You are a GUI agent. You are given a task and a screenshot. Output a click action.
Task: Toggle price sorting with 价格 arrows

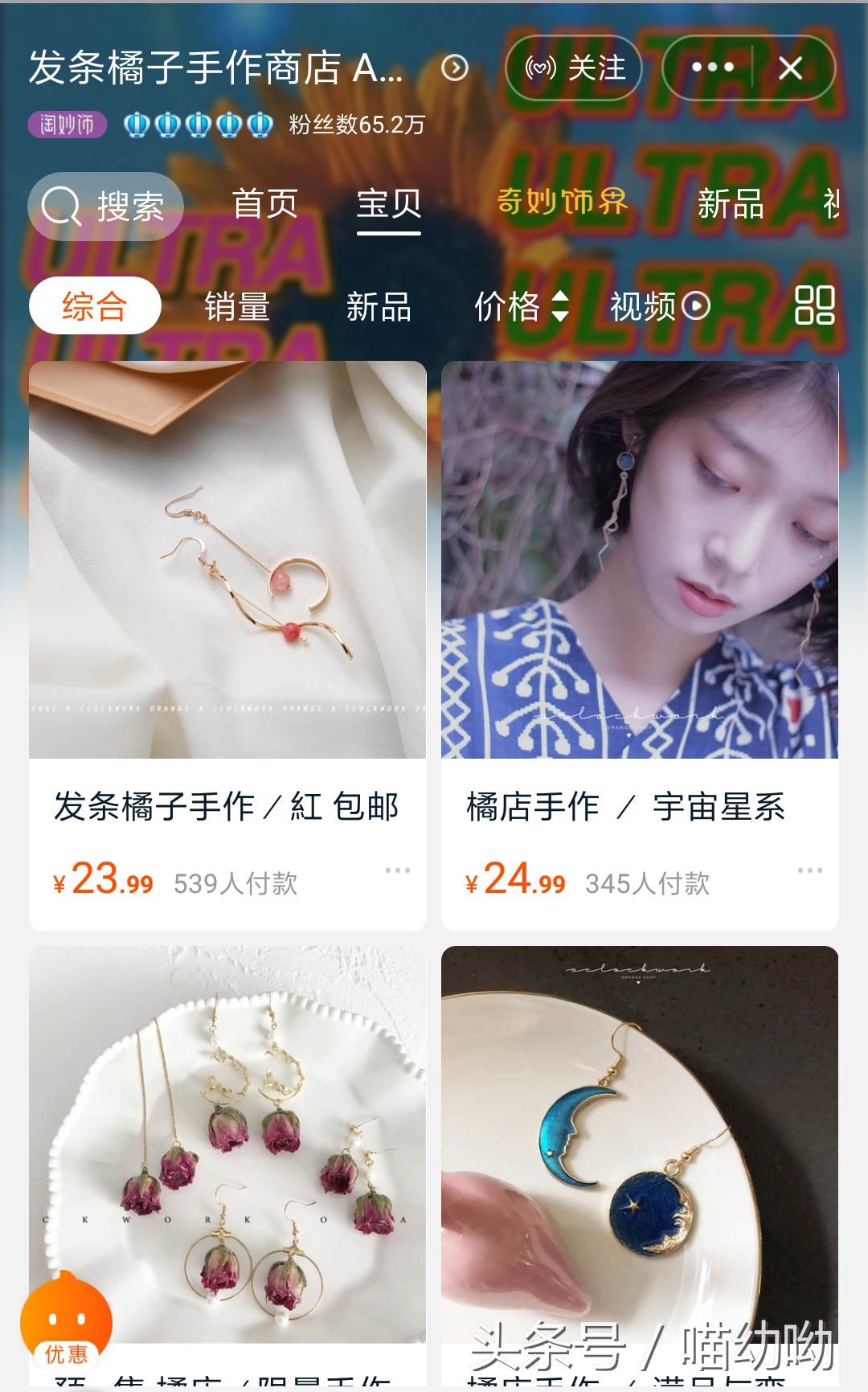pos(561,308)
